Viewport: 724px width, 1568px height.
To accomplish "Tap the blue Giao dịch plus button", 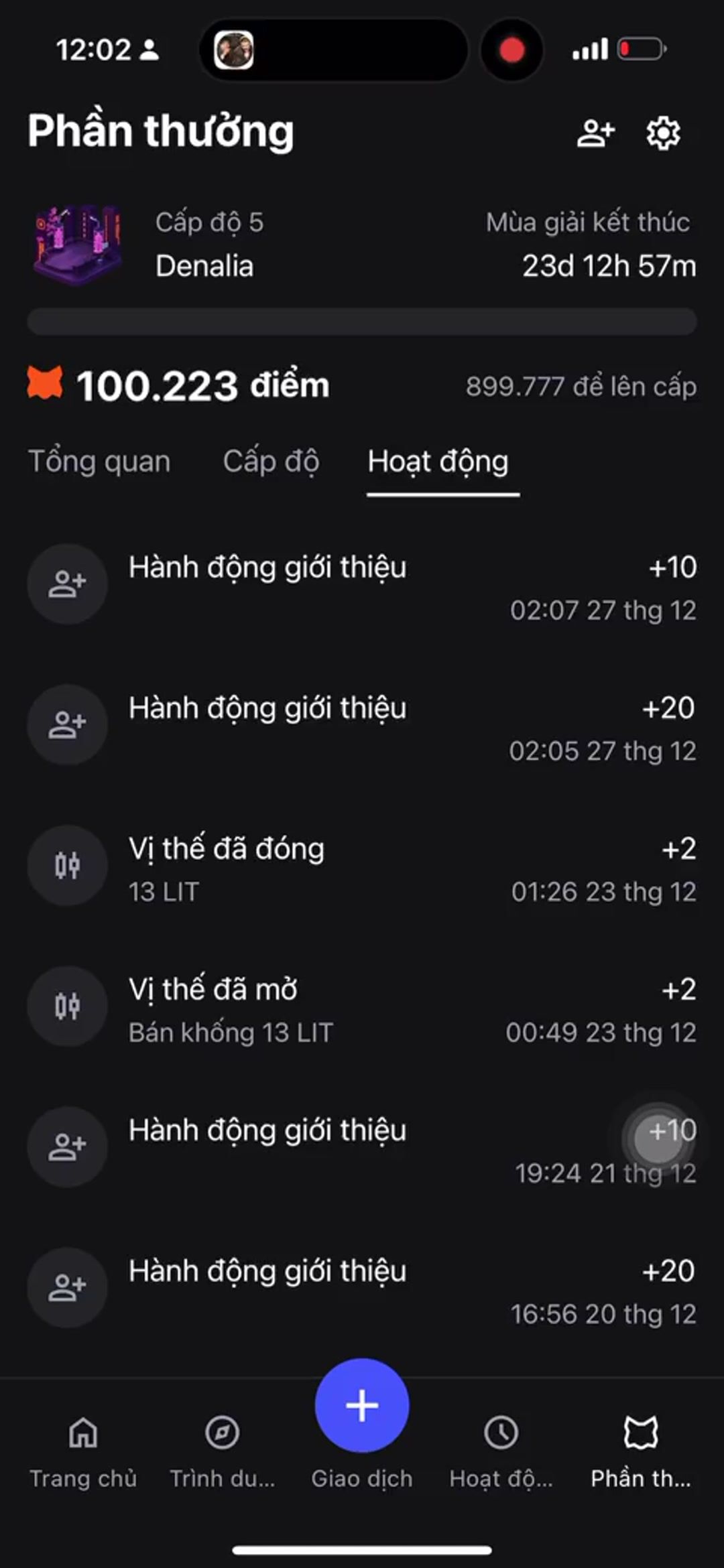I will [362, 1405].
